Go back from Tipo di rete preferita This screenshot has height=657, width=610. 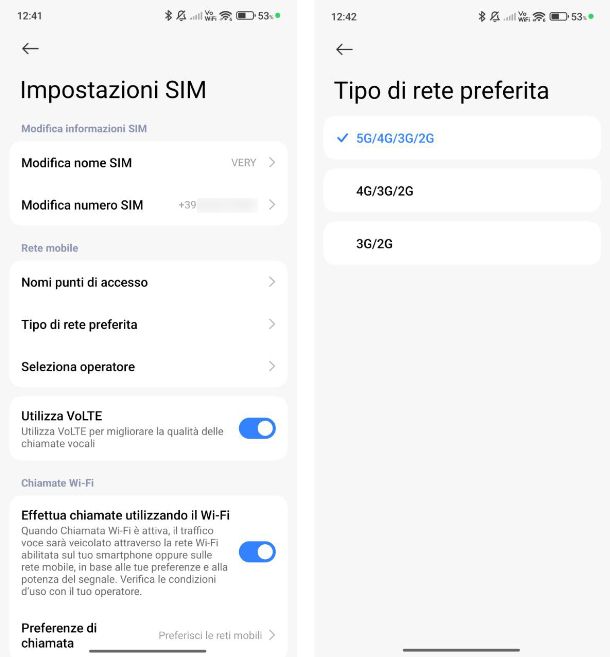(344, 50)
